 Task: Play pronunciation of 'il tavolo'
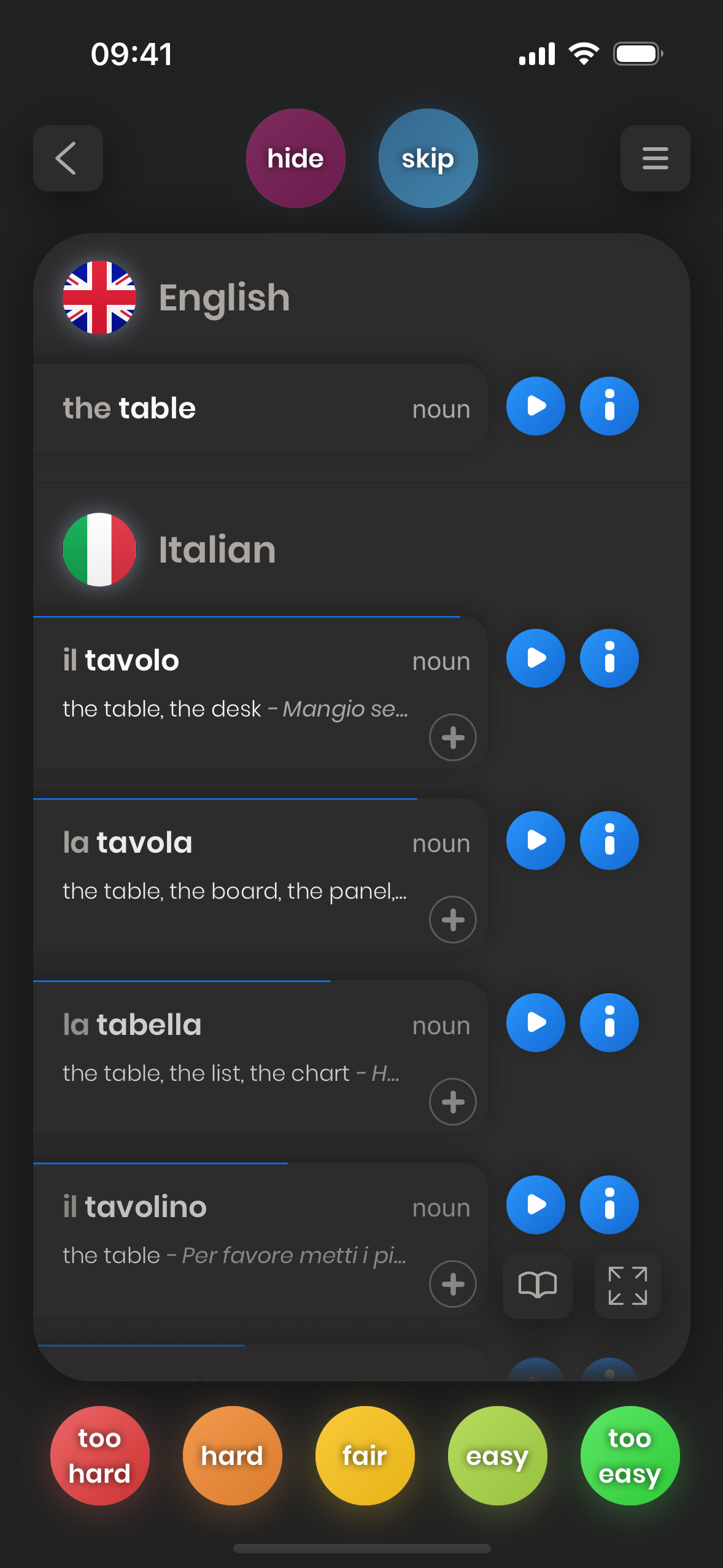[x=535, y=658]
